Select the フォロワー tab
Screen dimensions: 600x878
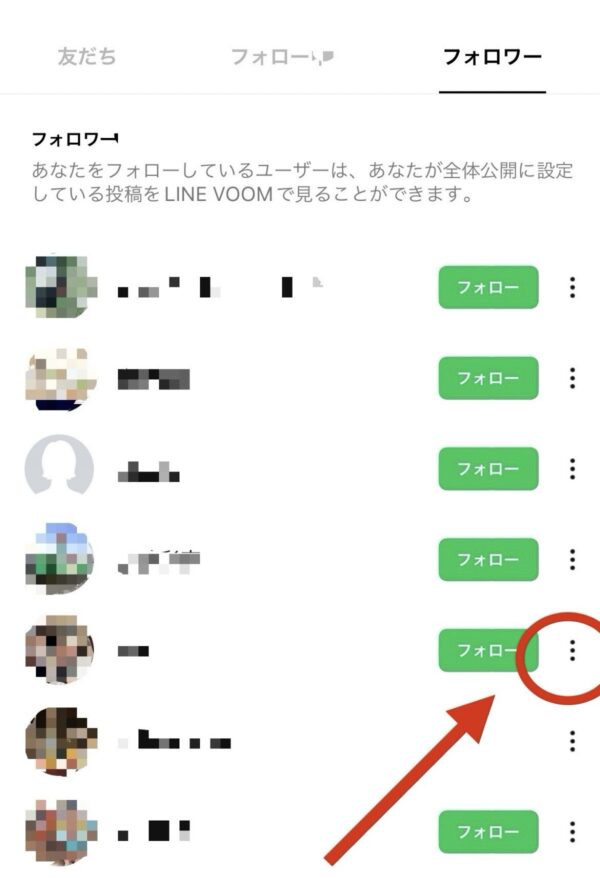coord(492,56)
